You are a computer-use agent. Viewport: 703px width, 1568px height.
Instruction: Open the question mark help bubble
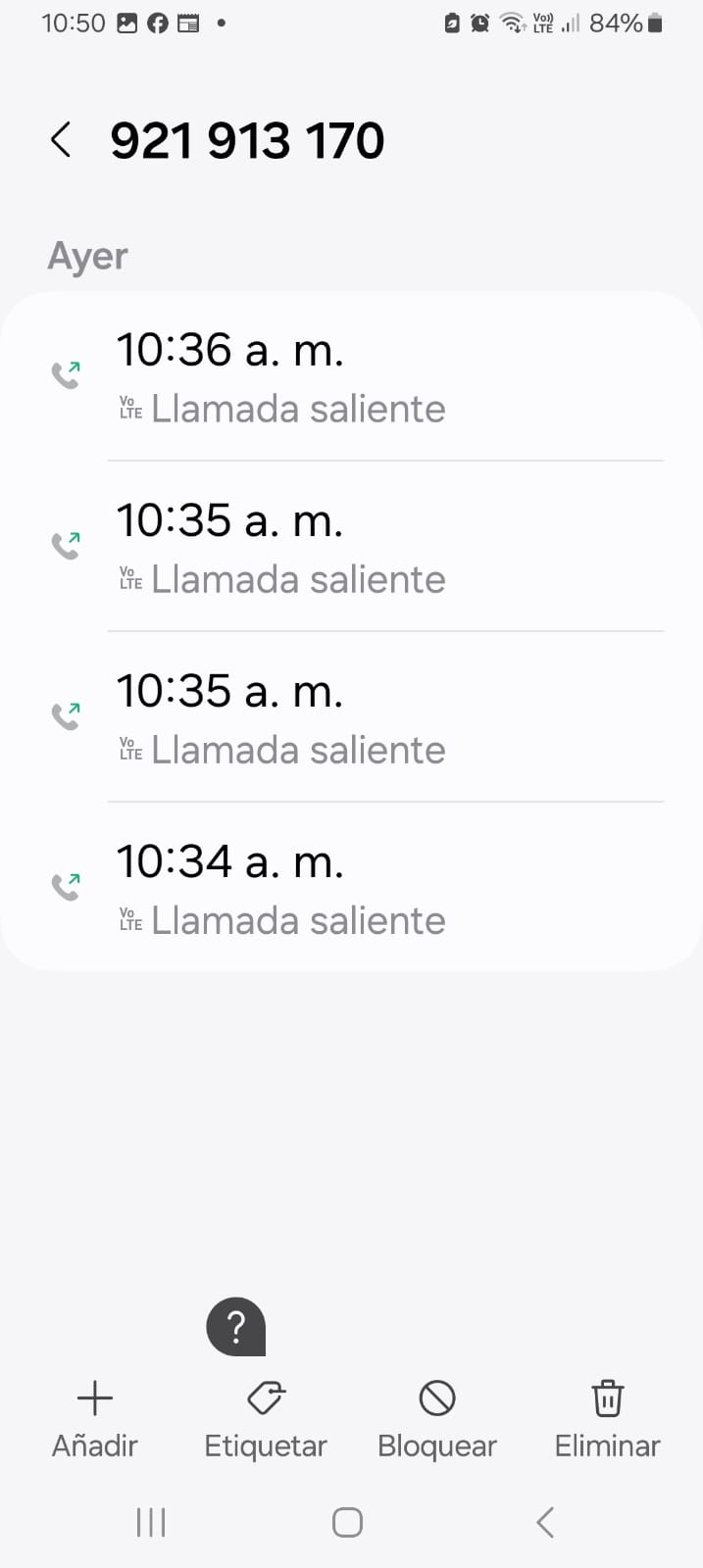[x=235, y=1327]
